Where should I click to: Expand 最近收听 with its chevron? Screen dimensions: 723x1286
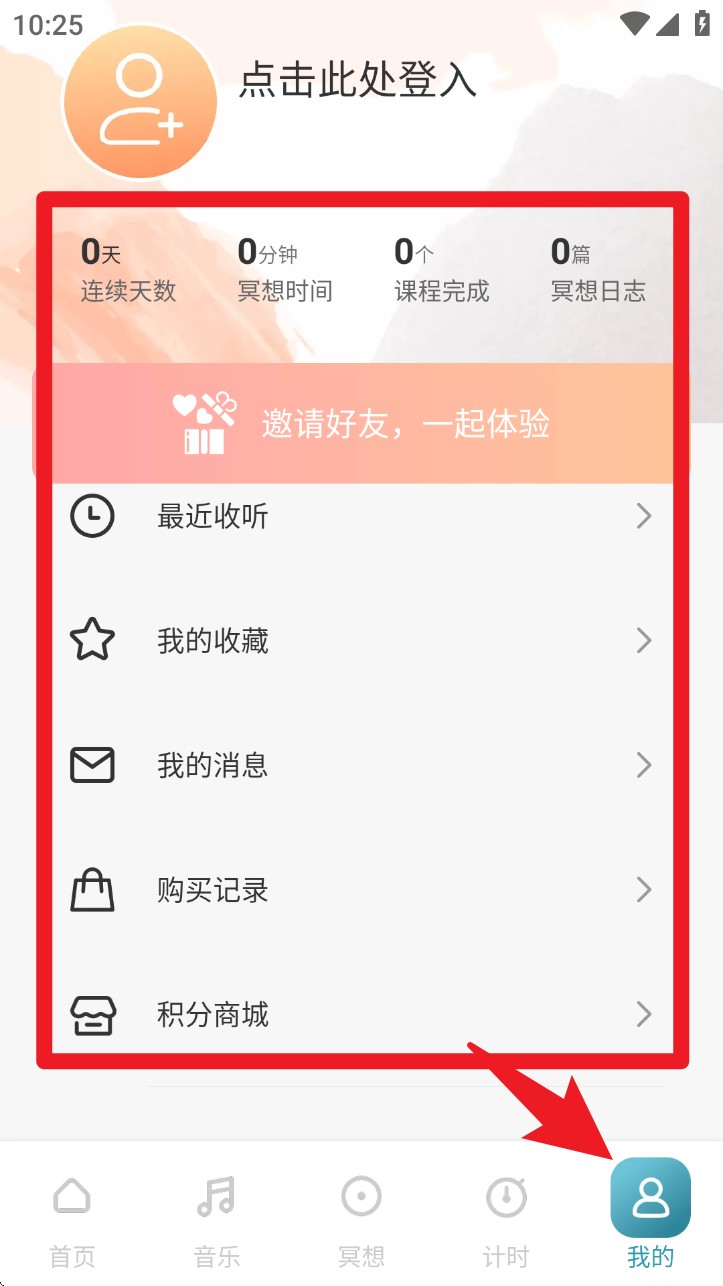tap(643, 517)
